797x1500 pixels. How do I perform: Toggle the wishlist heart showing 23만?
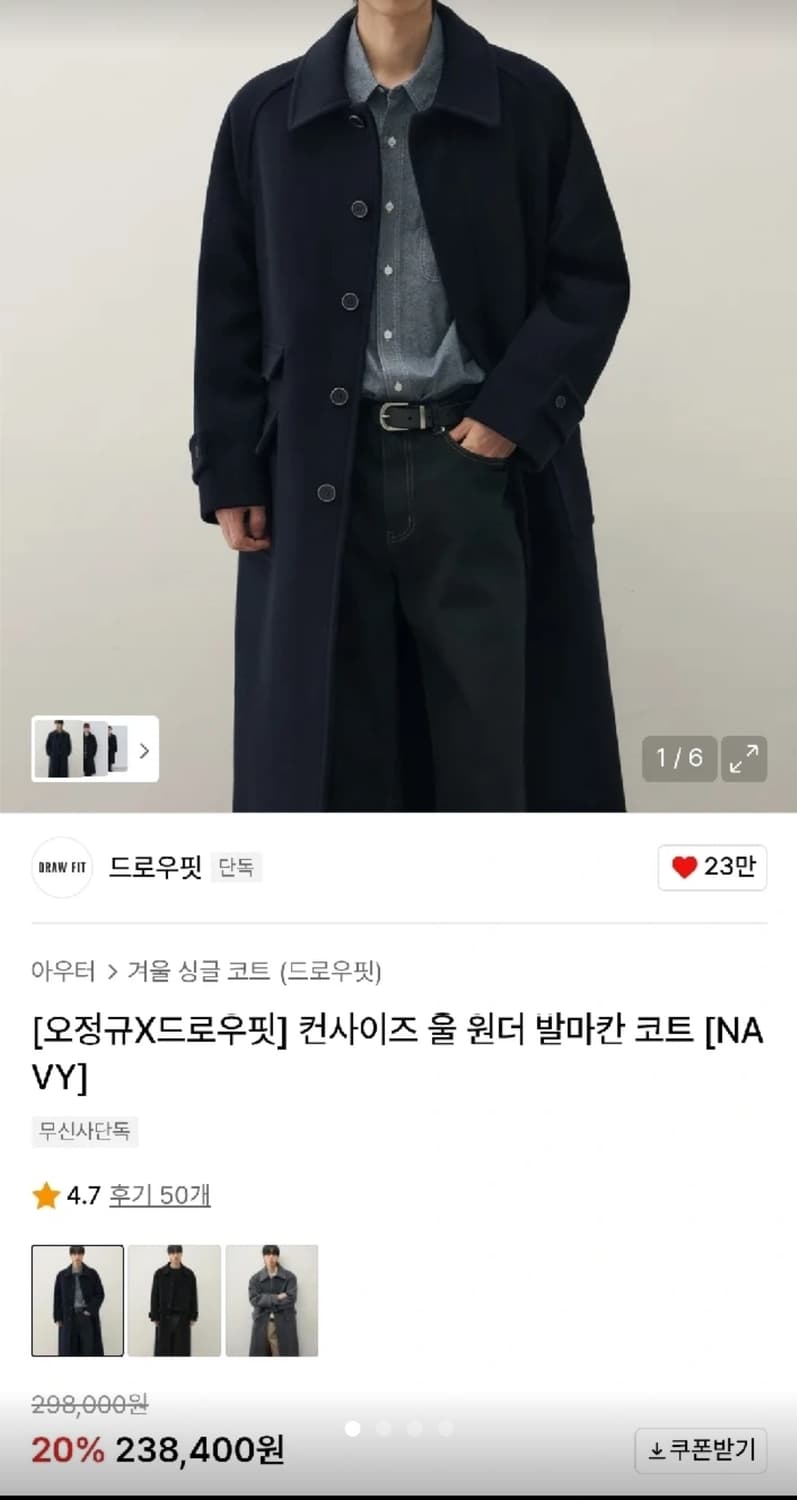click(712, 869)
